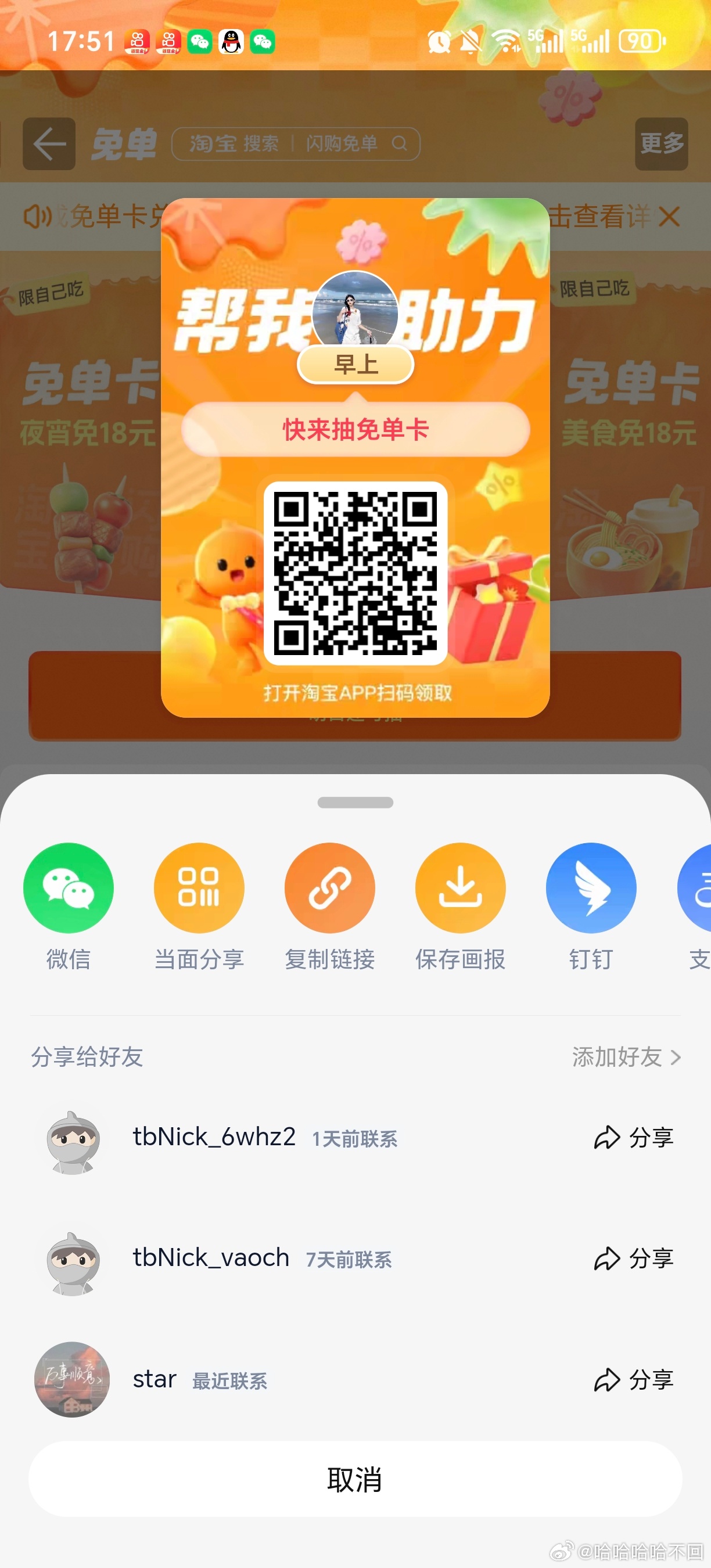Select 当面分享 face-to-face share
This screenshot has width=711, height=1568.
click(199, 888)
